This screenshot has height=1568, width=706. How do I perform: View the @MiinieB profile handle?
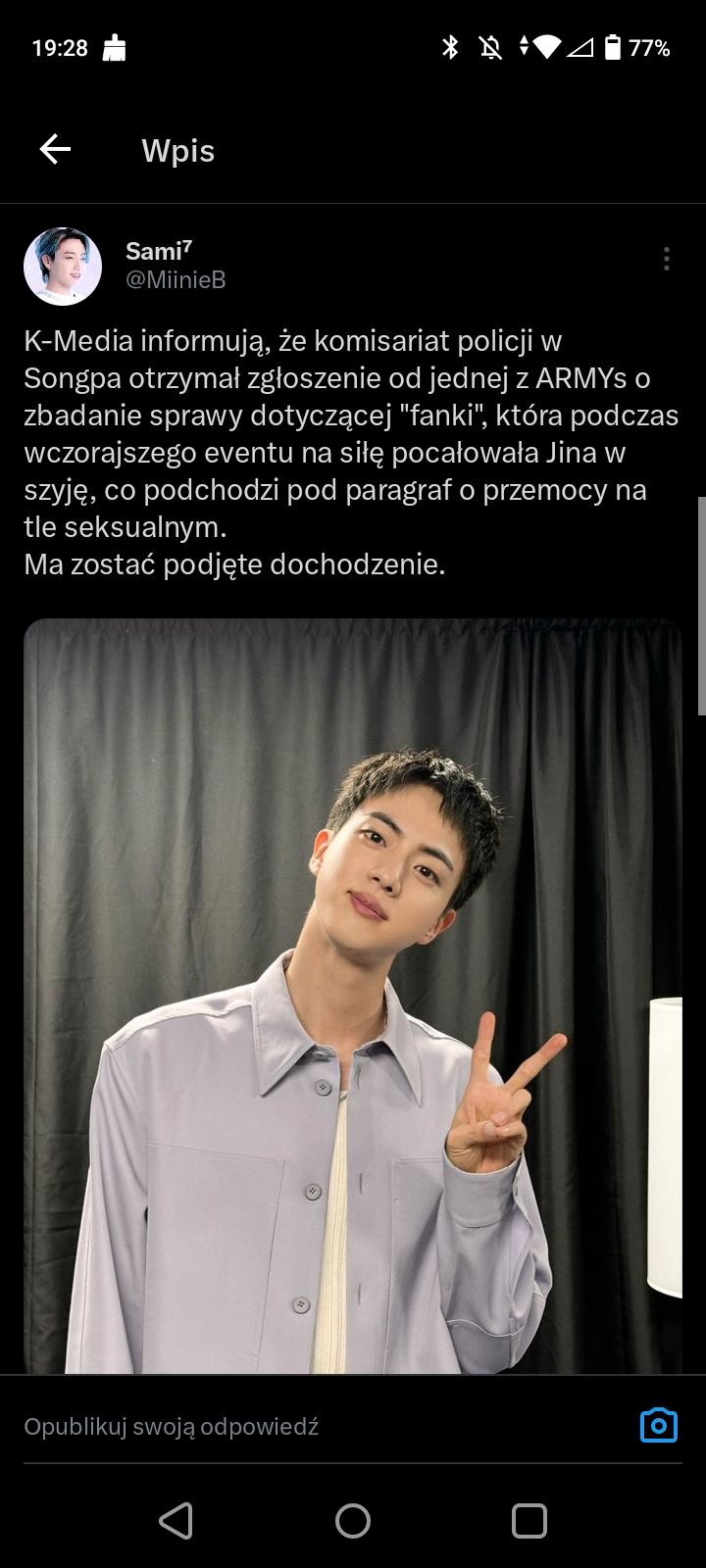pyautogui.click(x=176, y=280)
